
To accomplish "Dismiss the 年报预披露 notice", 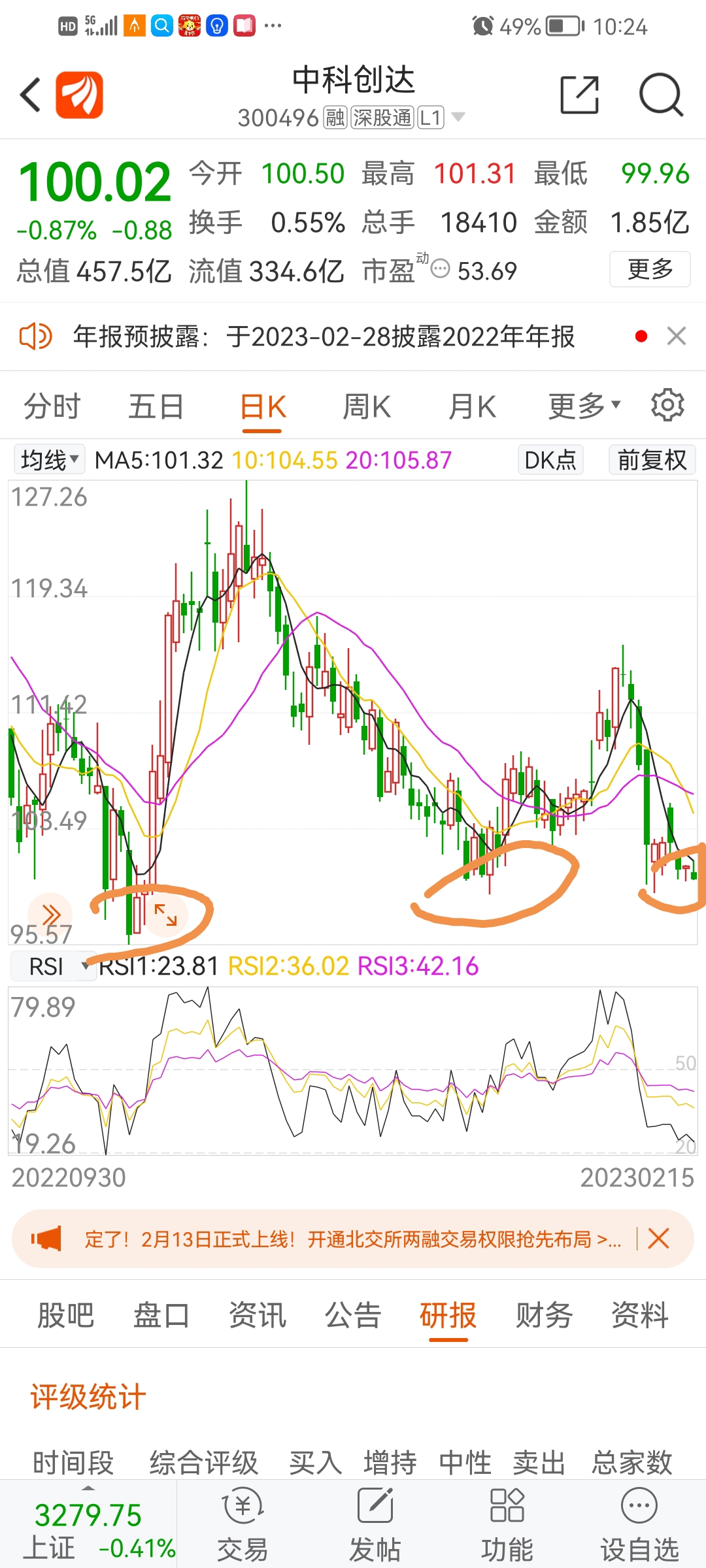I will point(676,336).
